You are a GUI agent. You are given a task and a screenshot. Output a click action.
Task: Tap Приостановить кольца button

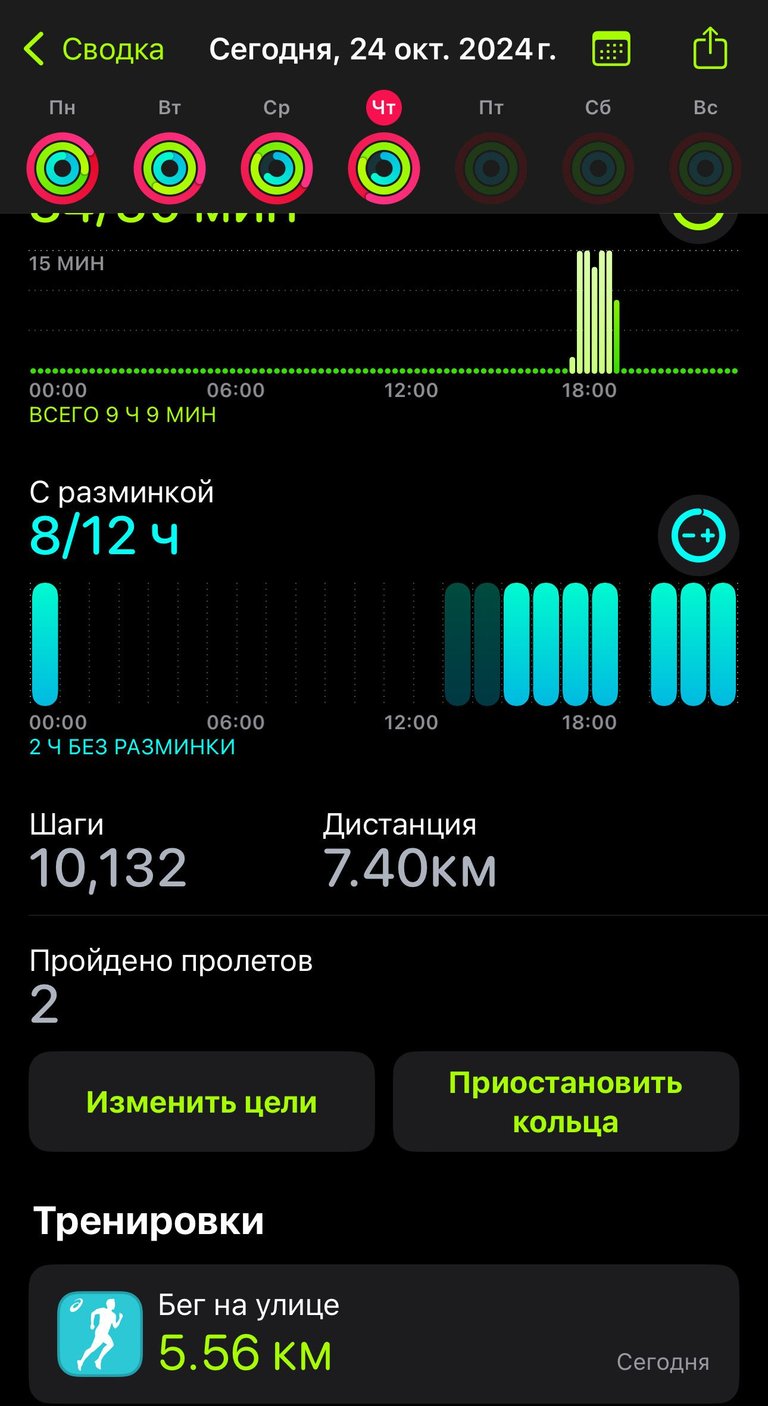566,1102
